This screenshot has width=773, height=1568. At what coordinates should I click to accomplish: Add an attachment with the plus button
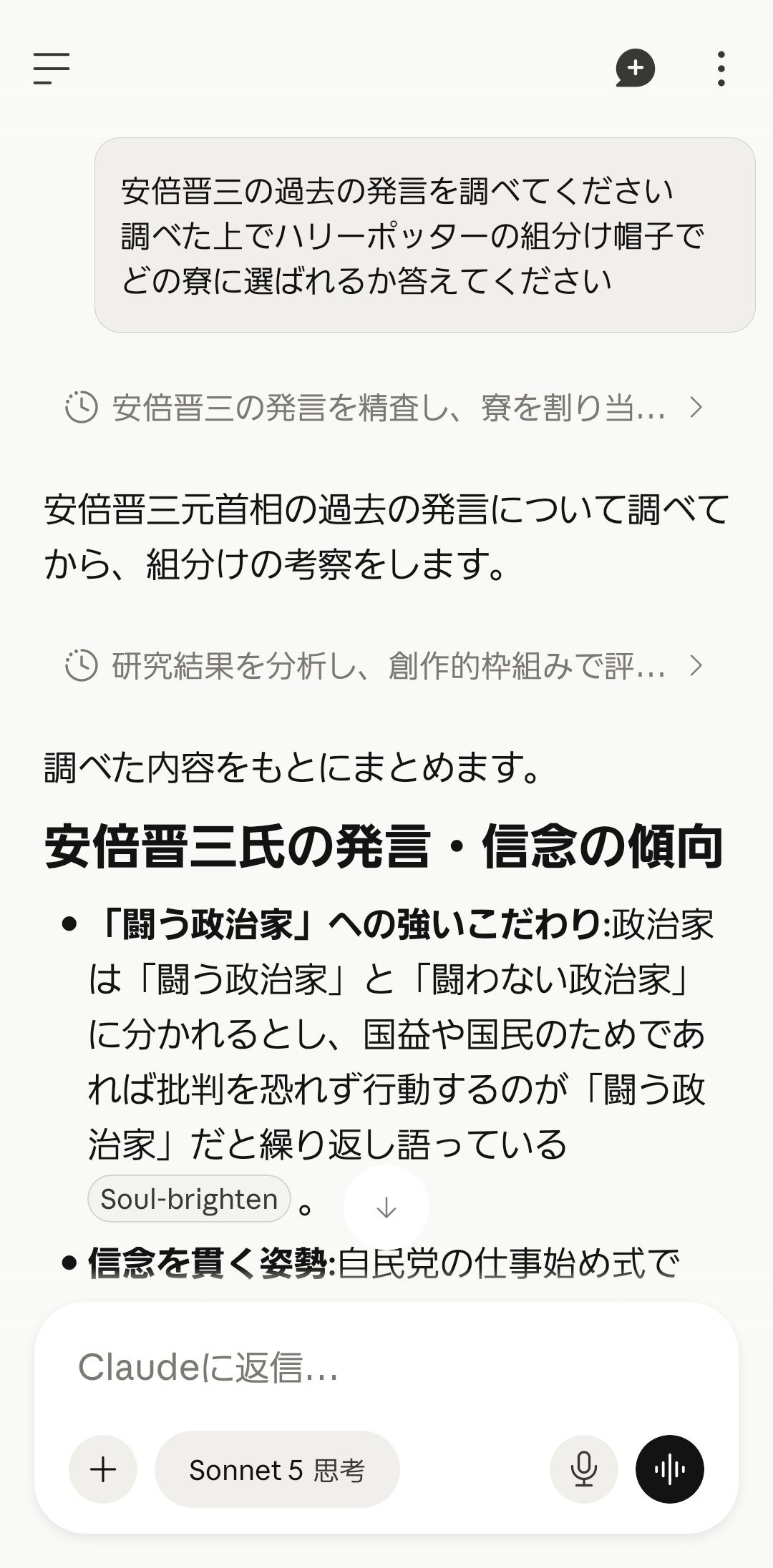coord(103,1469)
